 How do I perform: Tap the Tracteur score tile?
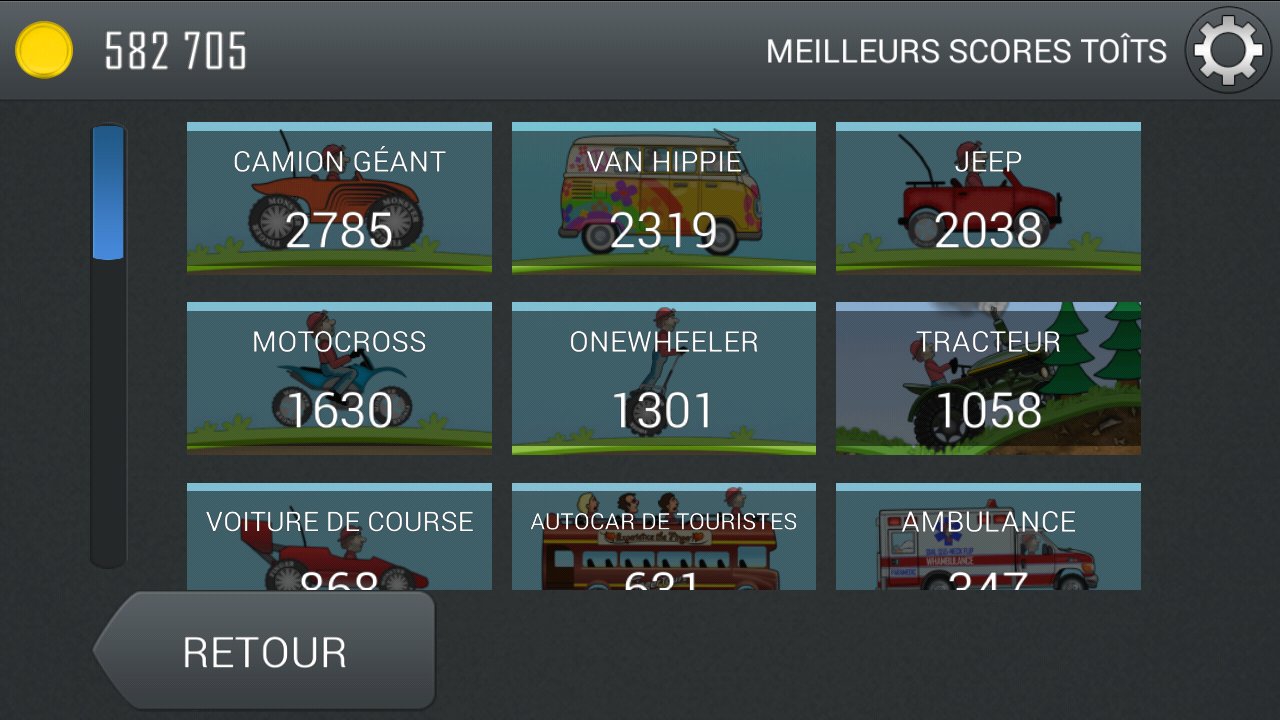click(x=988, y=379)
